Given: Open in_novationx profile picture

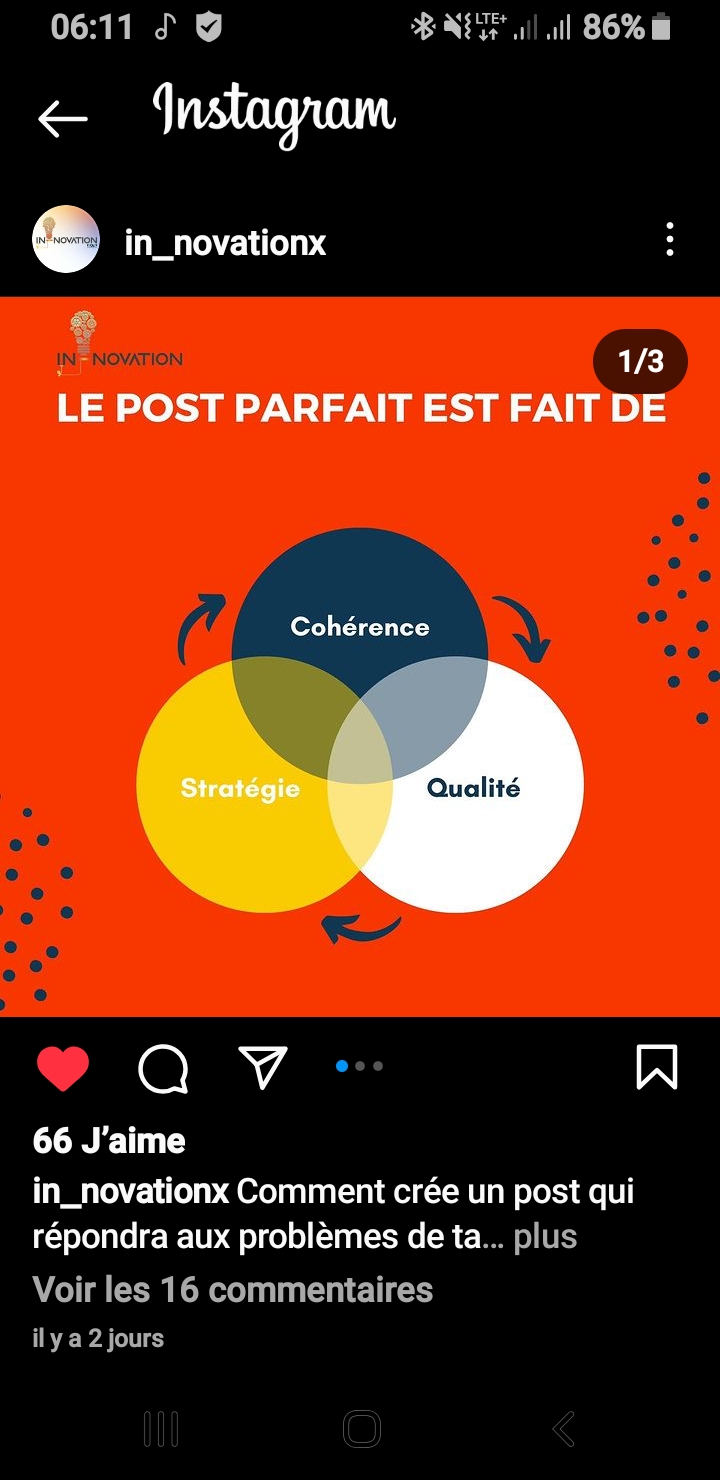Looking at the screenshot, I should [x=66, y=240].
